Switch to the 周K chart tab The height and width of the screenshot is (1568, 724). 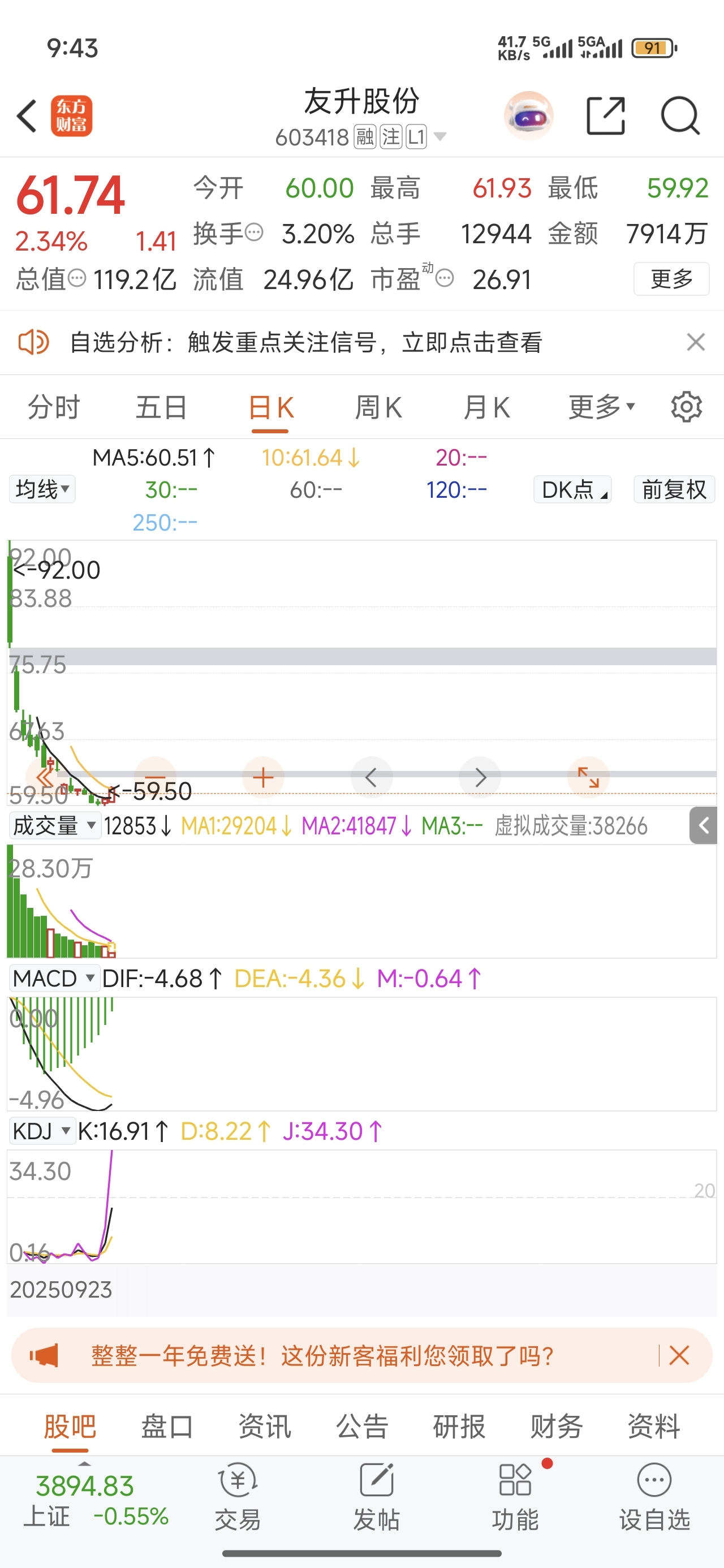coord(378,407)
